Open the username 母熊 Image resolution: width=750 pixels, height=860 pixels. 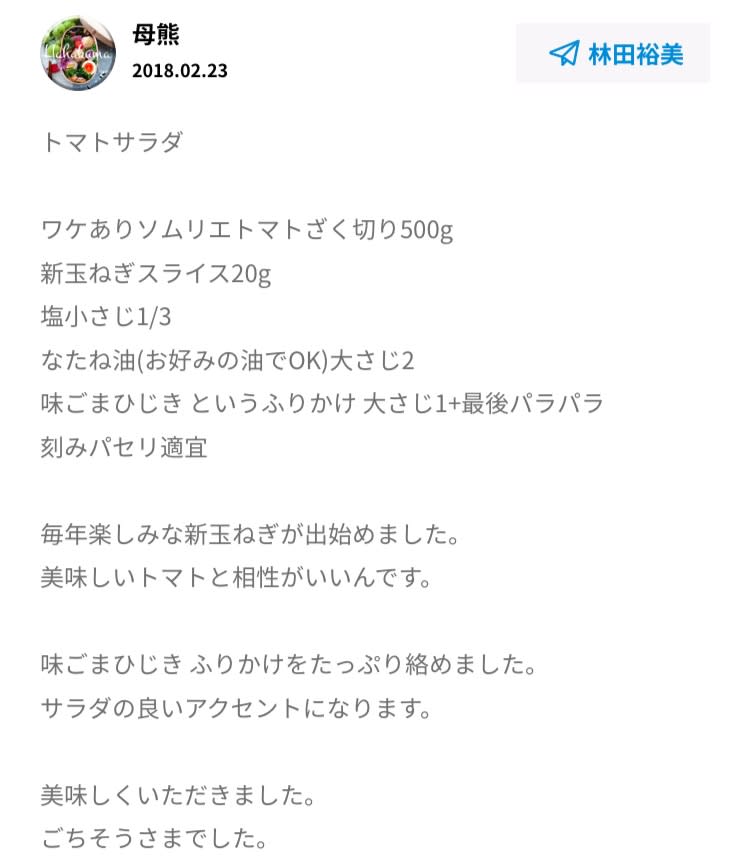coord(156,35)
